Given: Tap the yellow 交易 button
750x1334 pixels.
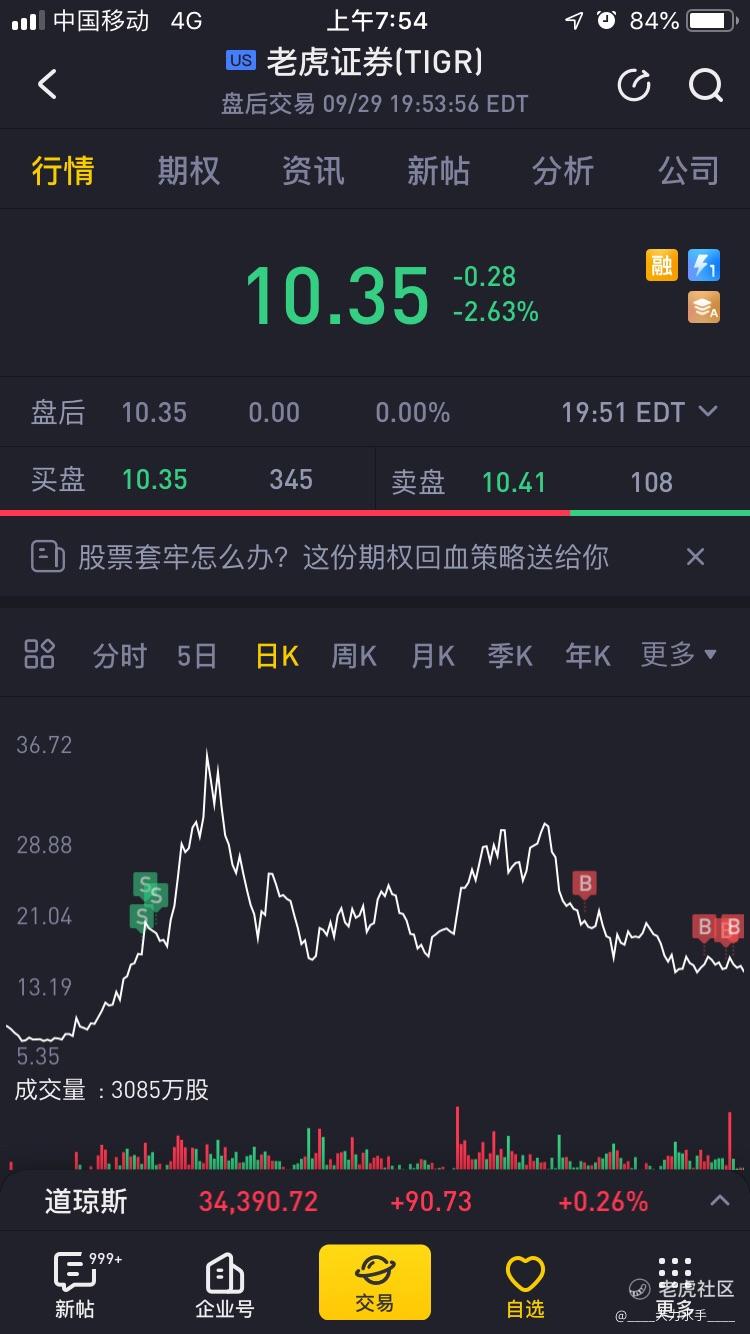Looking at the screenshot, I should click(x=375, y=1282).
